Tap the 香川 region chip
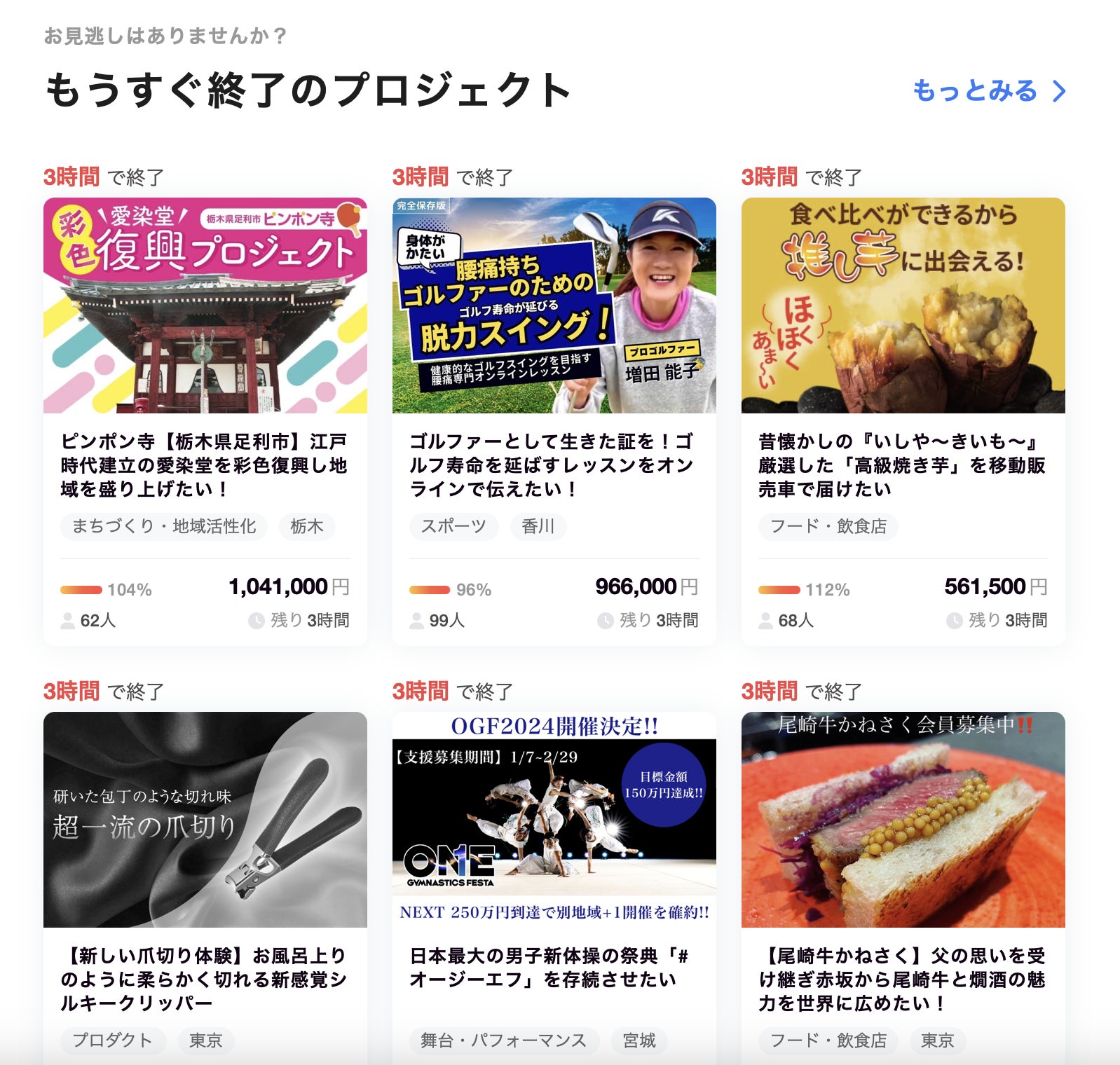Image resolution: width=1120 pixels, height=1065 pixels. (x=538, y=526)
